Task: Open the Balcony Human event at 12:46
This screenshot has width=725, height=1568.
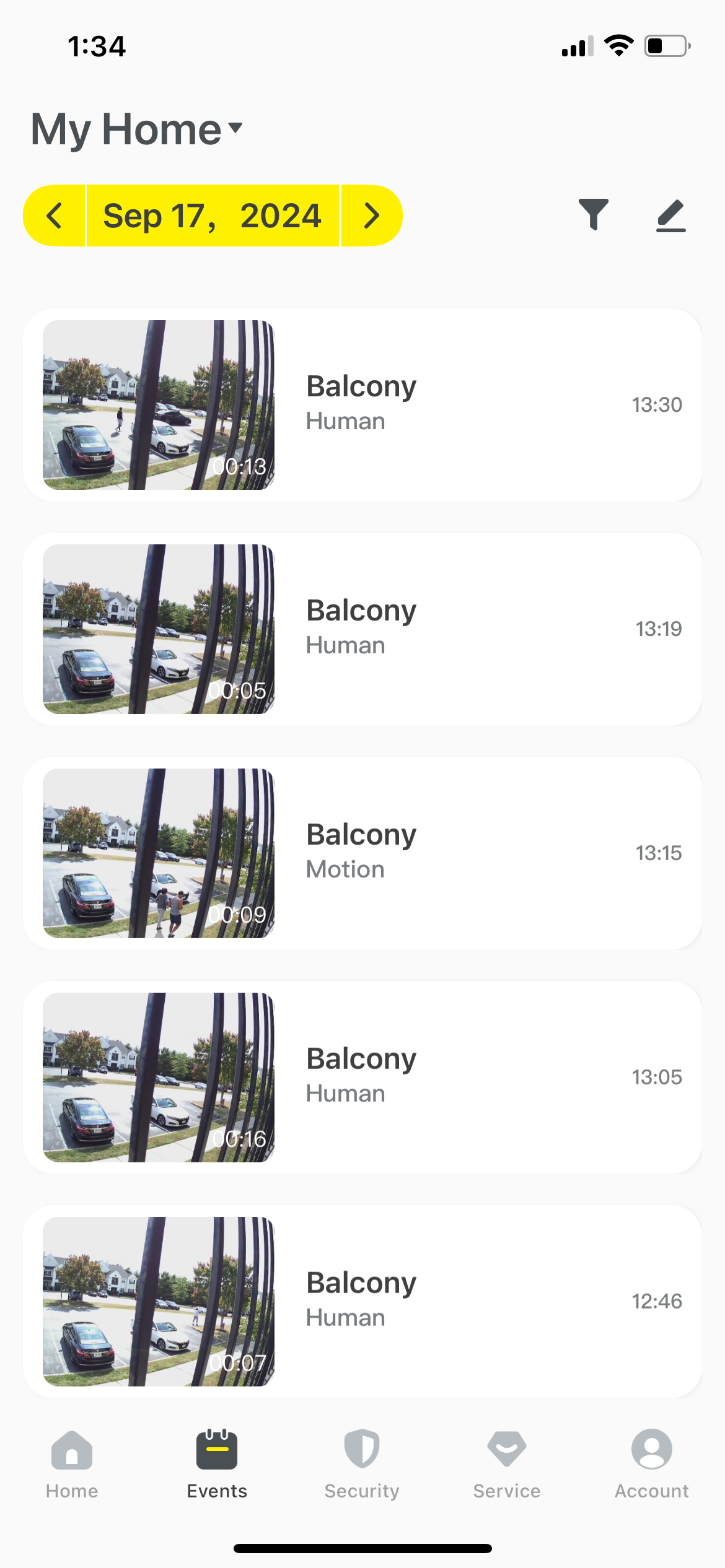Action: (x=362, y=1302)
